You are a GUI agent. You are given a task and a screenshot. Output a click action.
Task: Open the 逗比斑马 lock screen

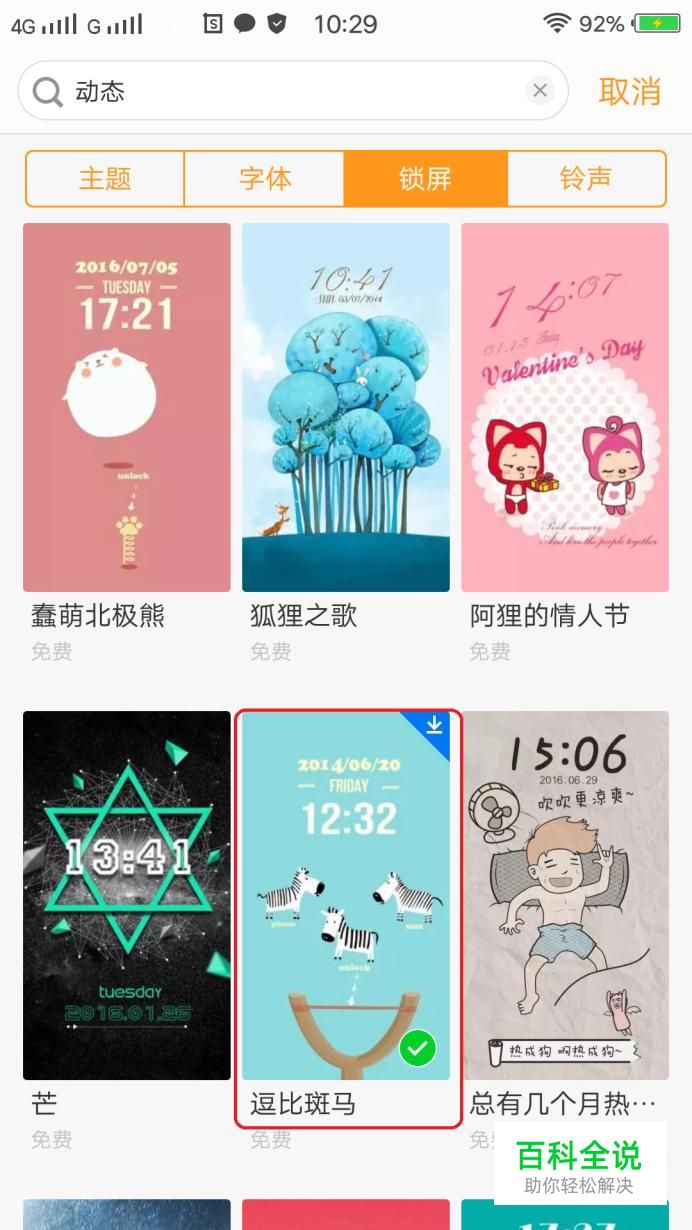pos(346,895)
